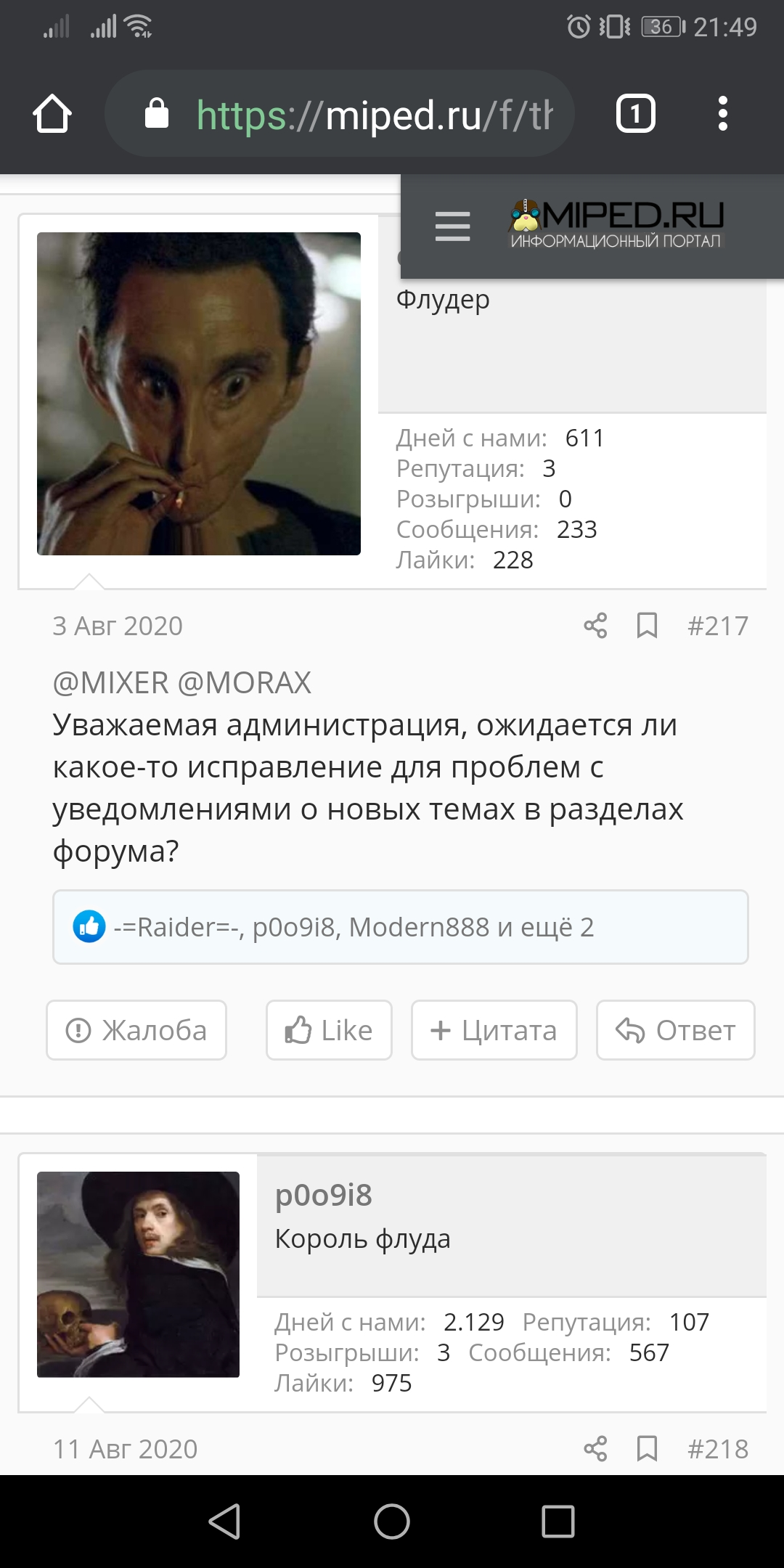Open permalink #217
The image size is (784, 1568).
tap(718, 626)
